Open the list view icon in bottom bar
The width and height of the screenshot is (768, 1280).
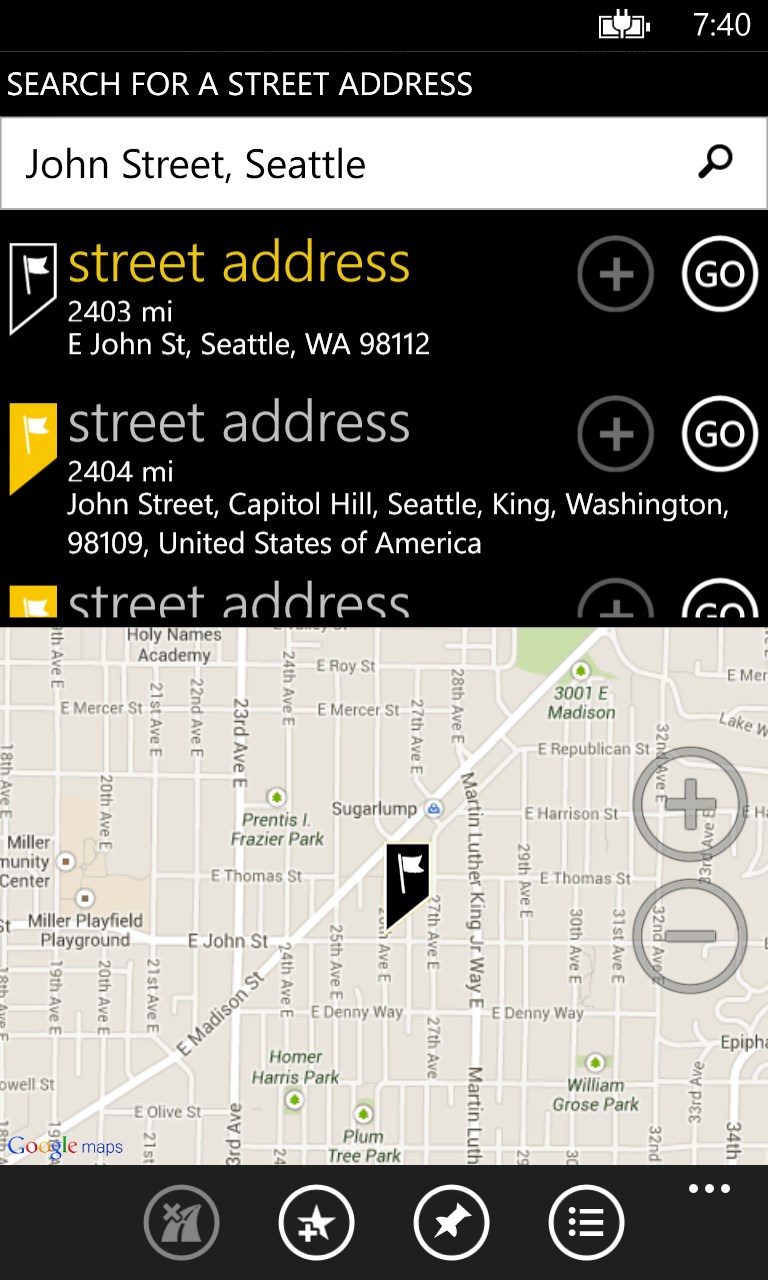pyautogui.click(x=586, y=1222)
